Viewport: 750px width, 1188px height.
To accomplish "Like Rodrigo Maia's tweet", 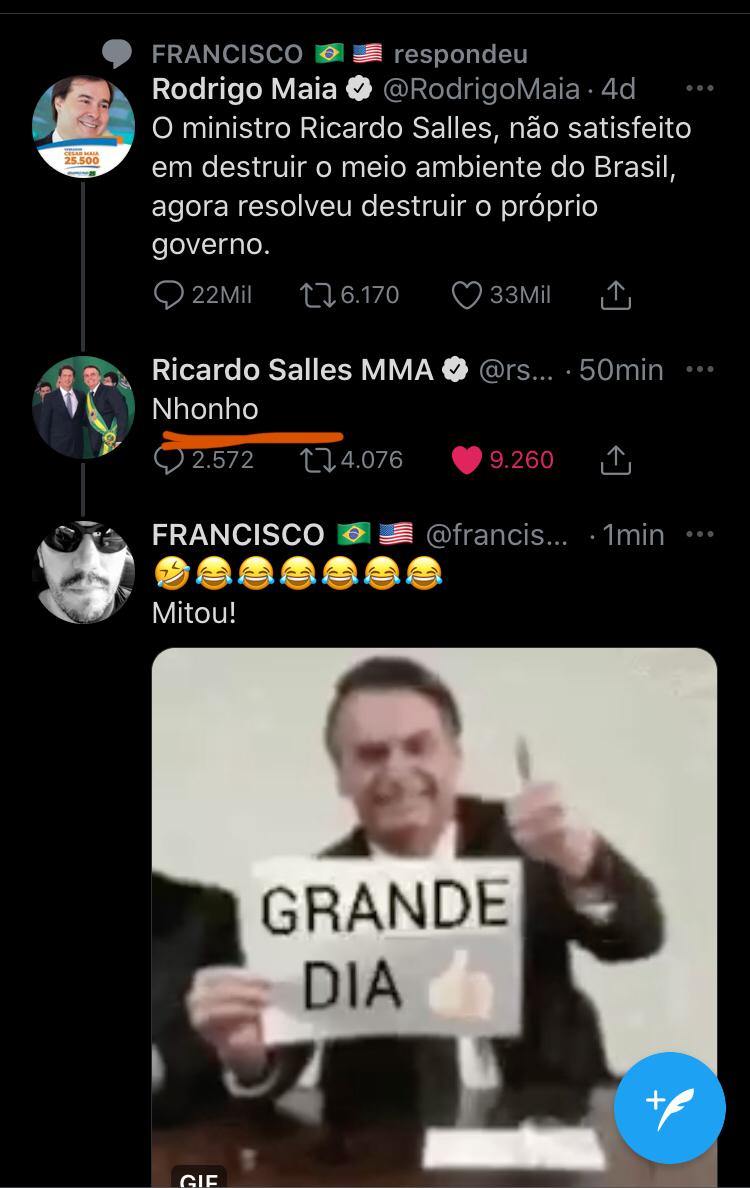I will click(x=466, y=295).
